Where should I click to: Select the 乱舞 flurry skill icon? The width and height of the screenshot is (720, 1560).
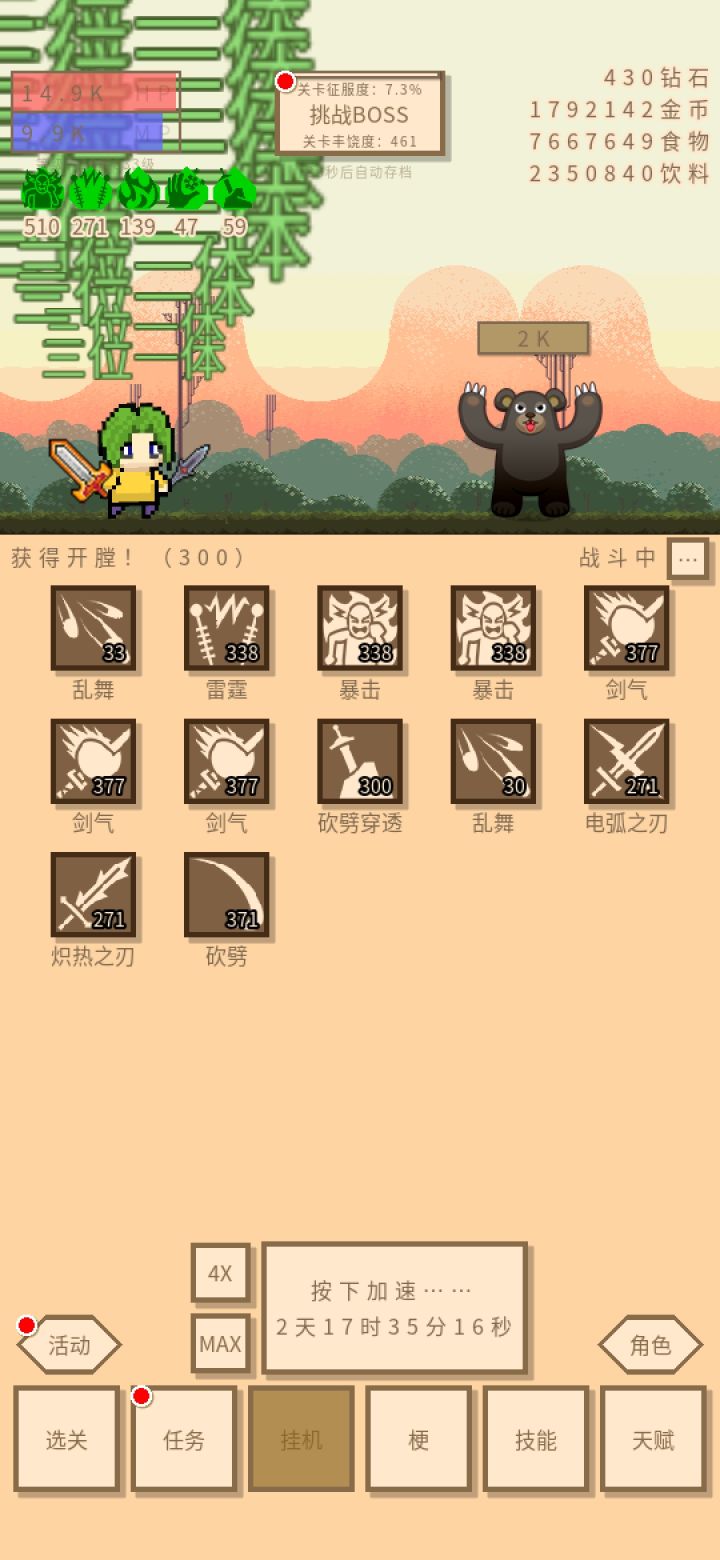pyautogui.click(x=92, y=631)
